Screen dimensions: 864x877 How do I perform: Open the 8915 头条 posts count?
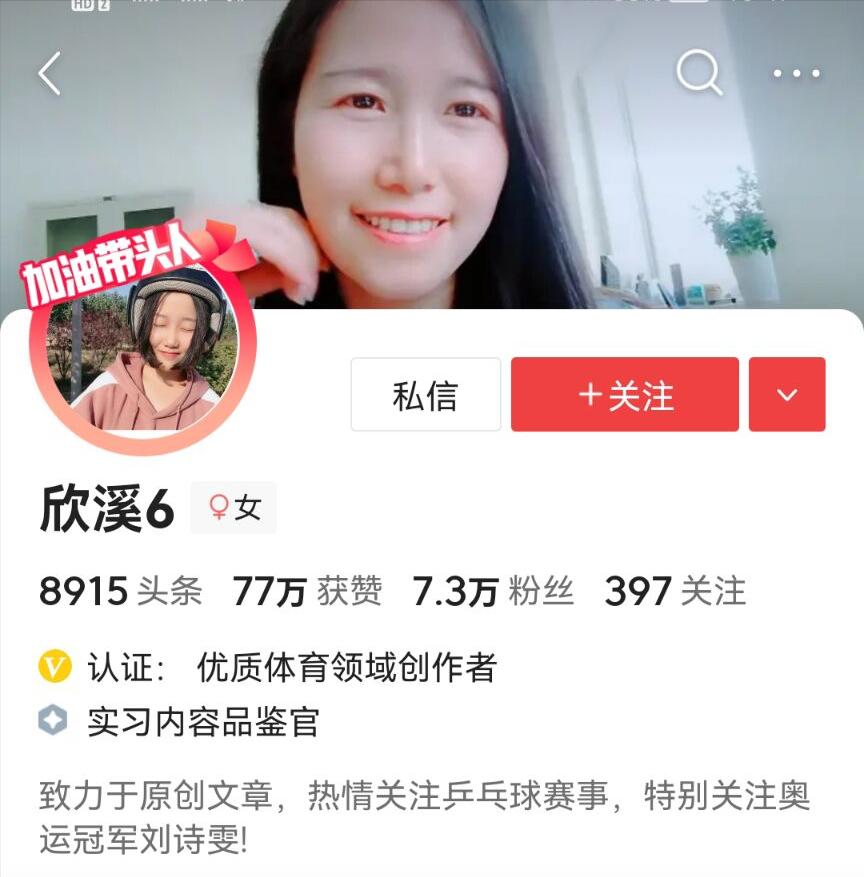(121, 592)
